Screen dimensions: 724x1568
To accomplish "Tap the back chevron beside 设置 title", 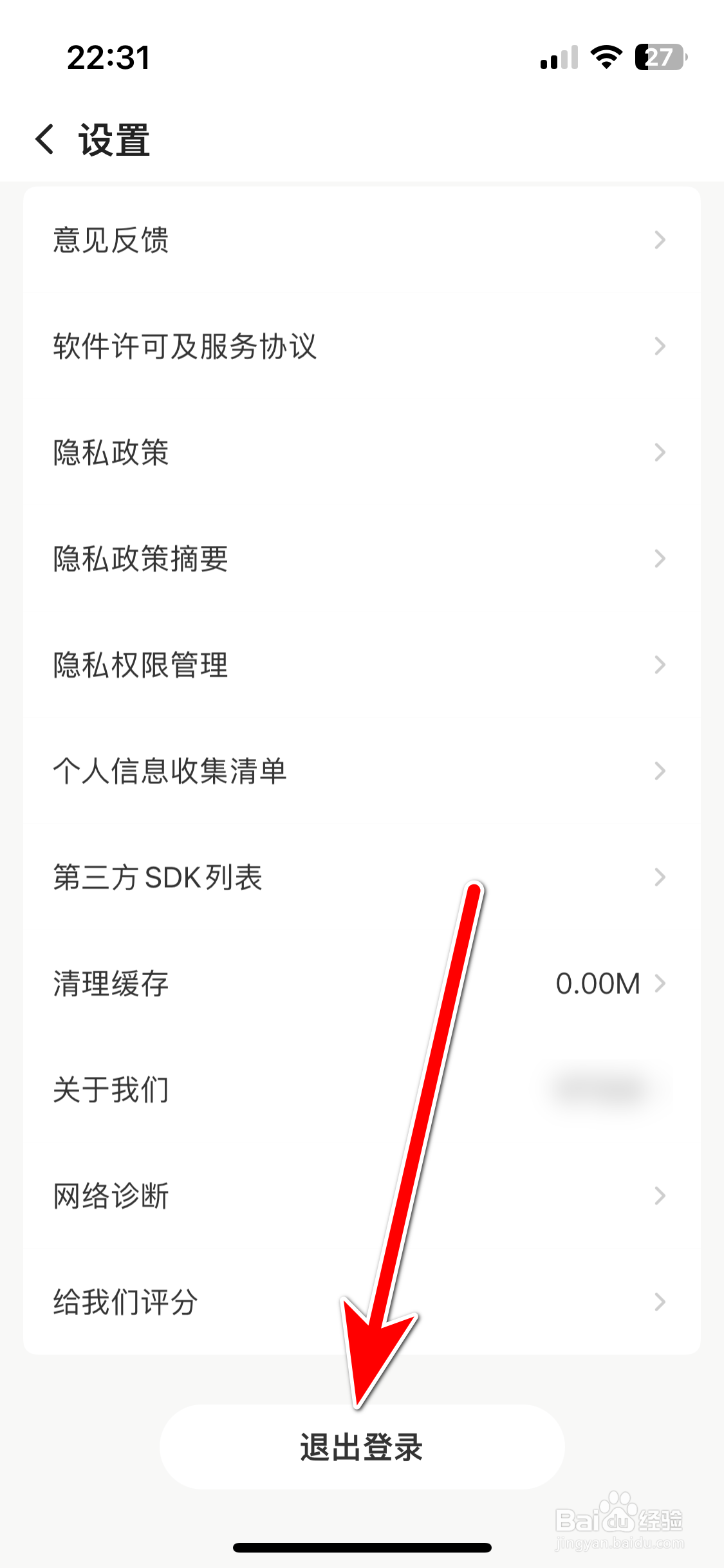I will tap(45, 140).
